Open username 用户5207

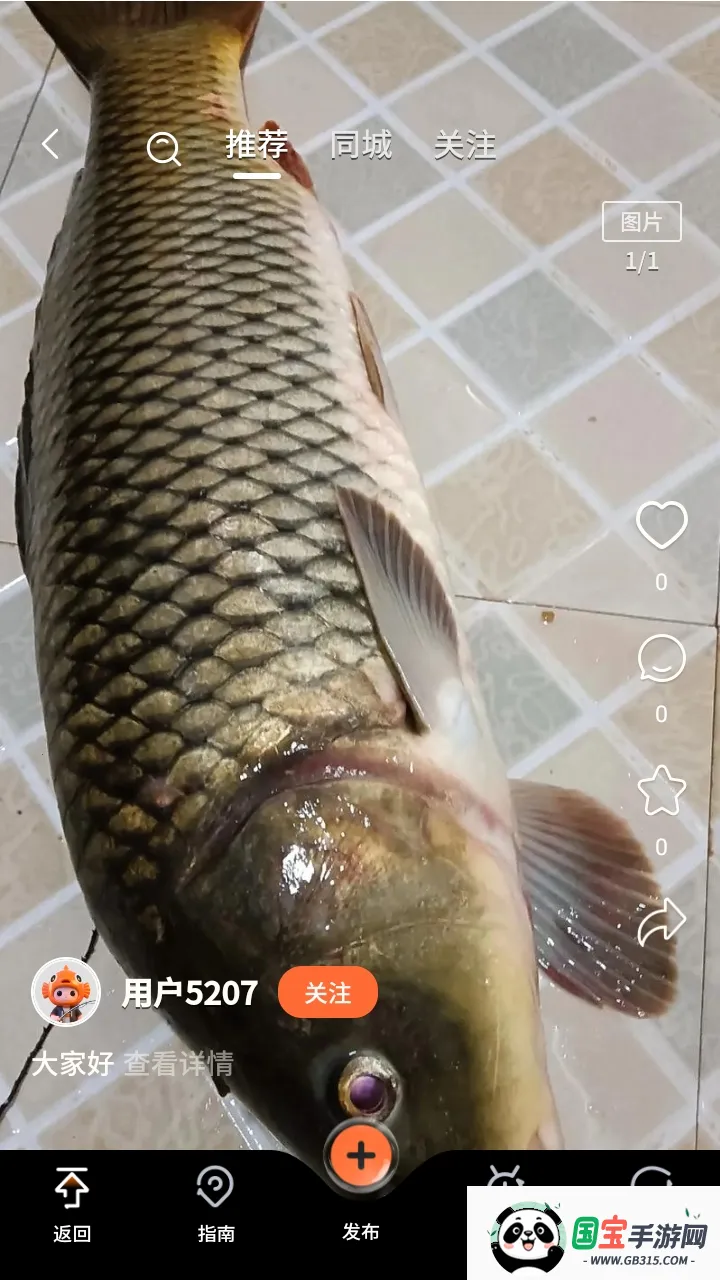(188, 992)
